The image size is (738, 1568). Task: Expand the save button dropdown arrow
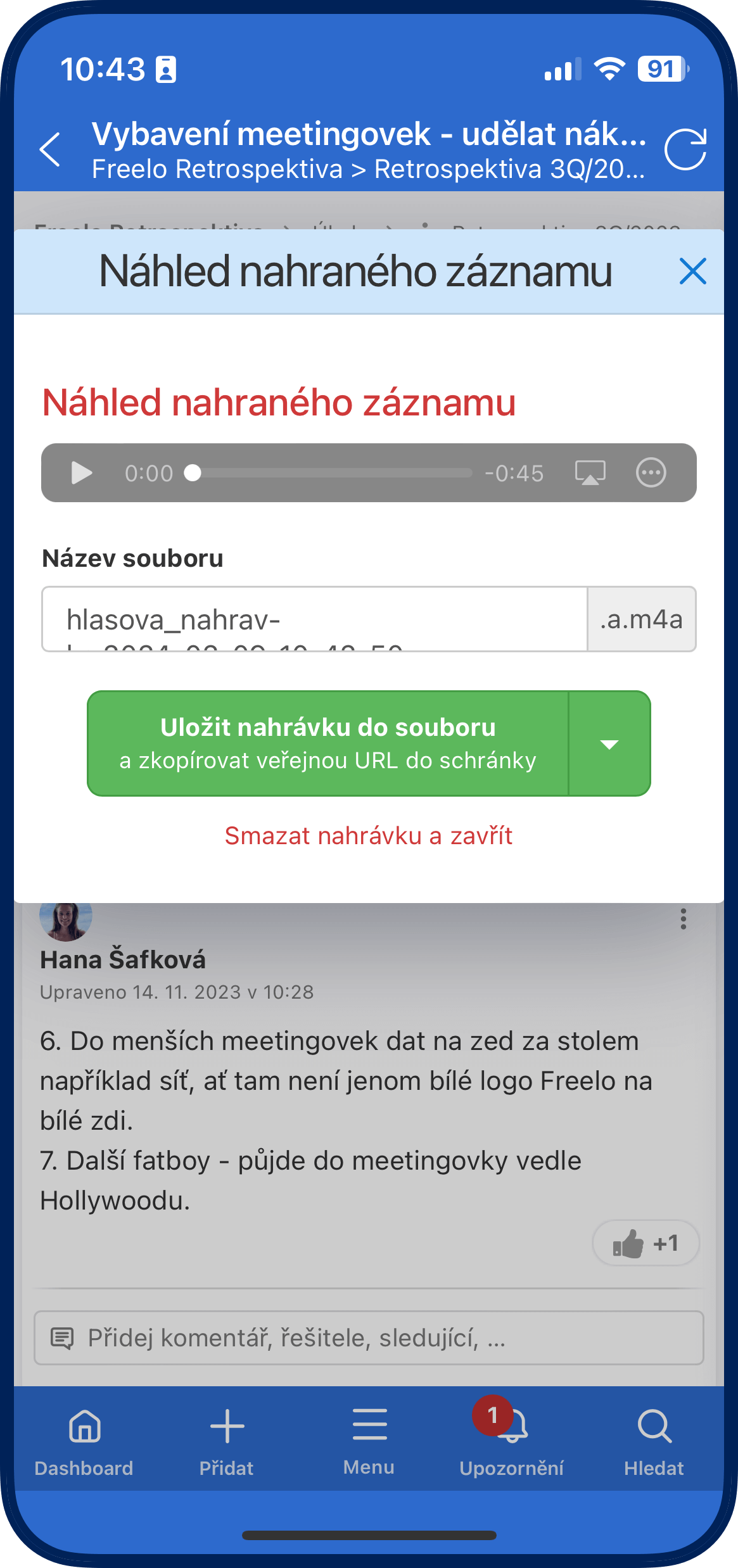609,743
